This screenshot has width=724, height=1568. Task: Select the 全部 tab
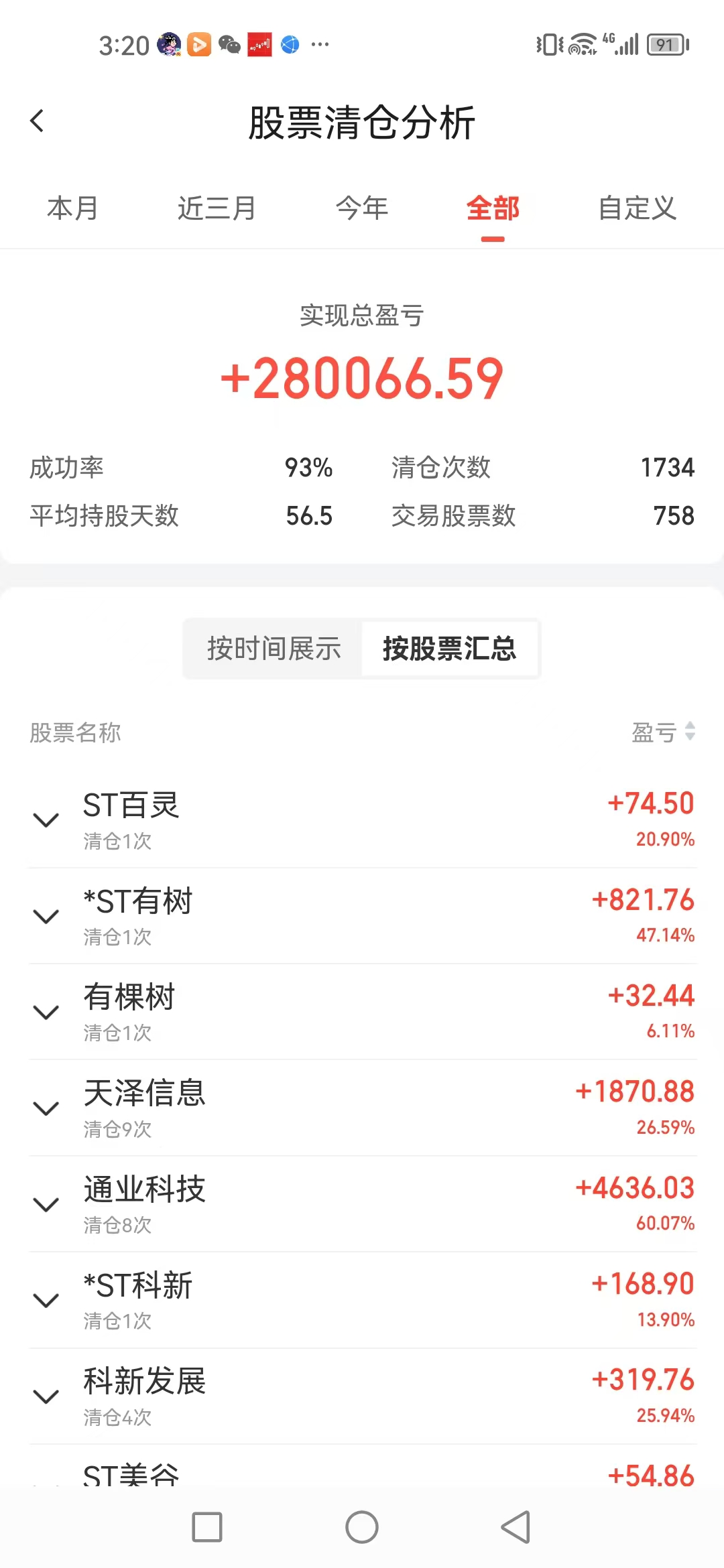point(493,208)
